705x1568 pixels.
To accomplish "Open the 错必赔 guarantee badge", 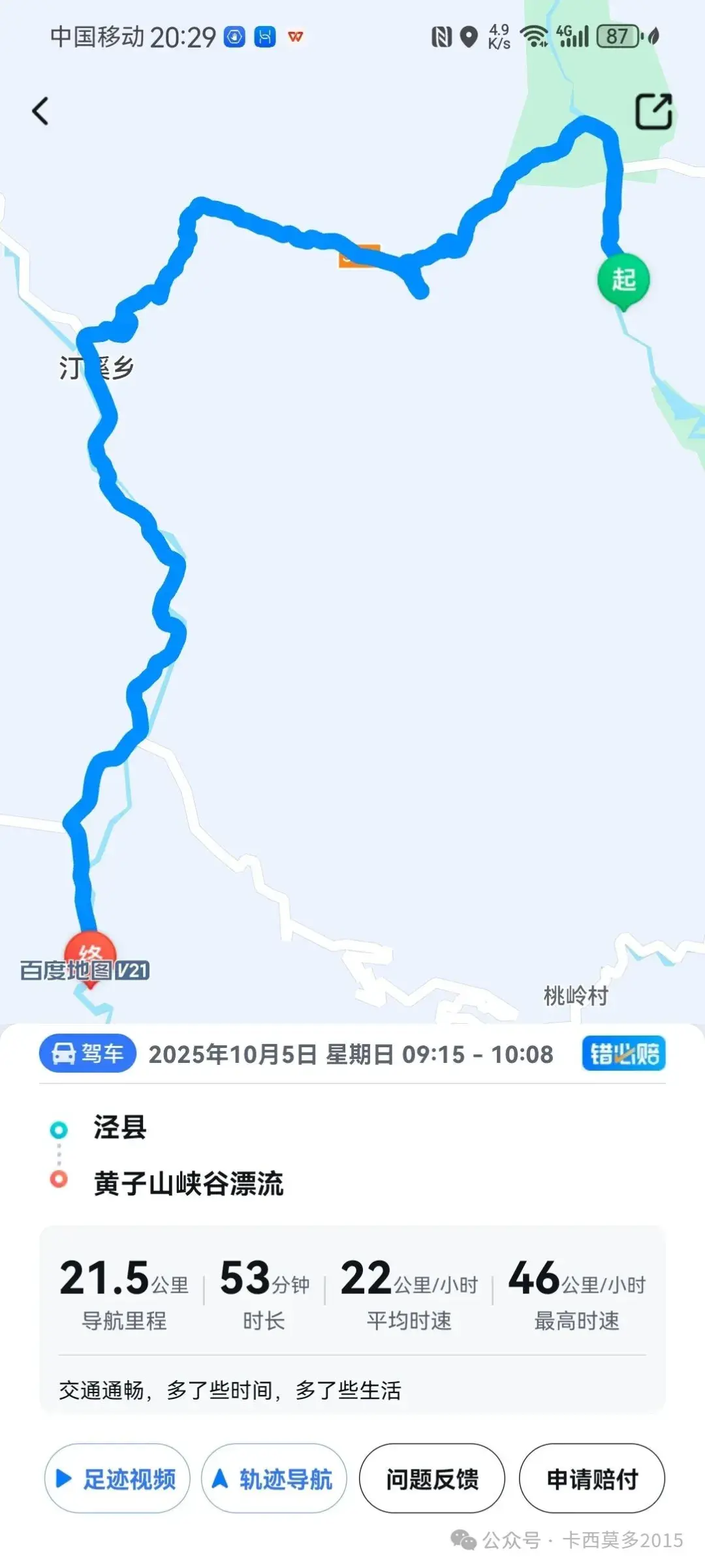I will click(x=623, y=1054).
